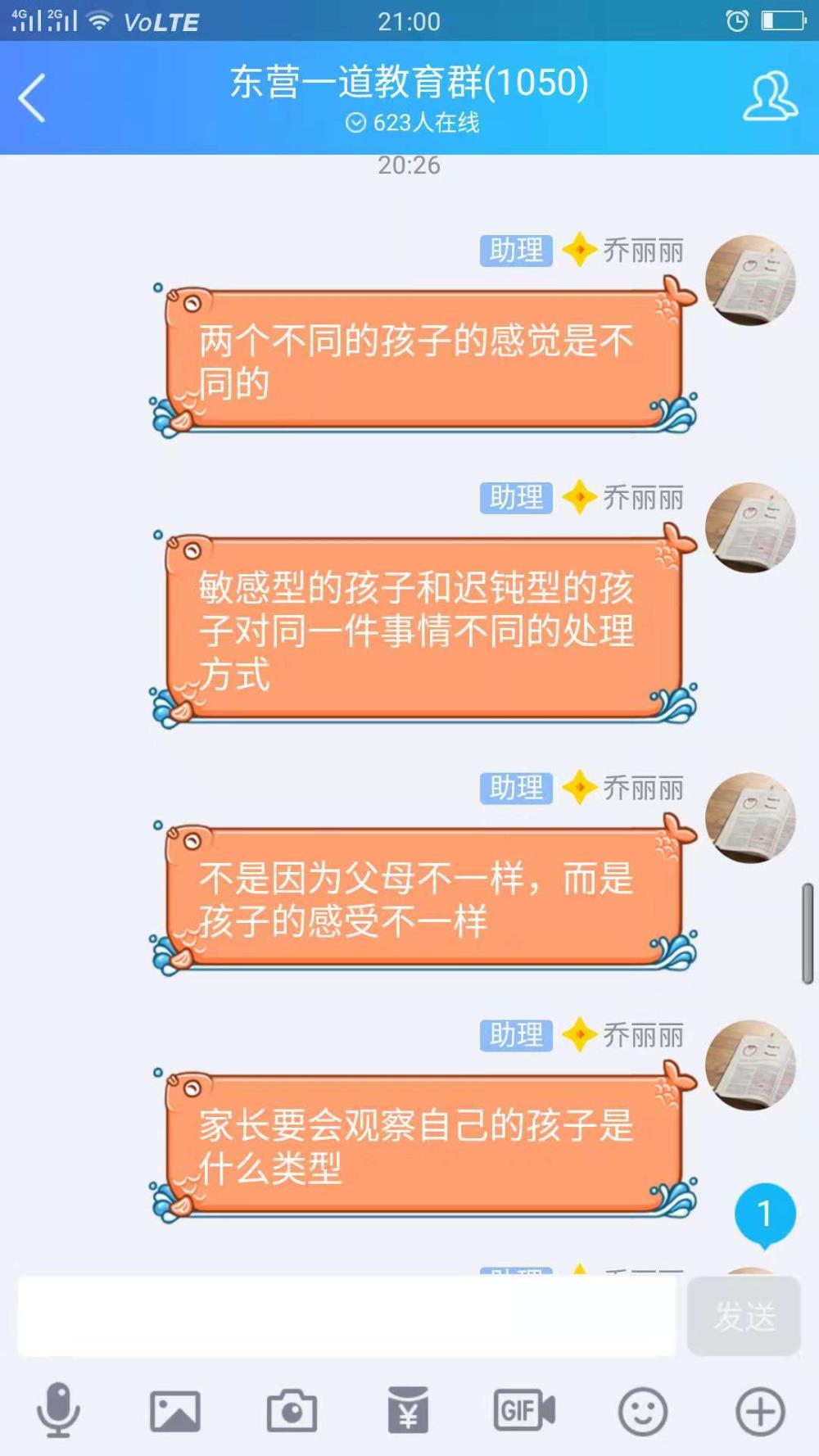Record a voice message with the microphone
Image resolution: width=819 pixels, height=1456 pixels.
[58, 1410]
